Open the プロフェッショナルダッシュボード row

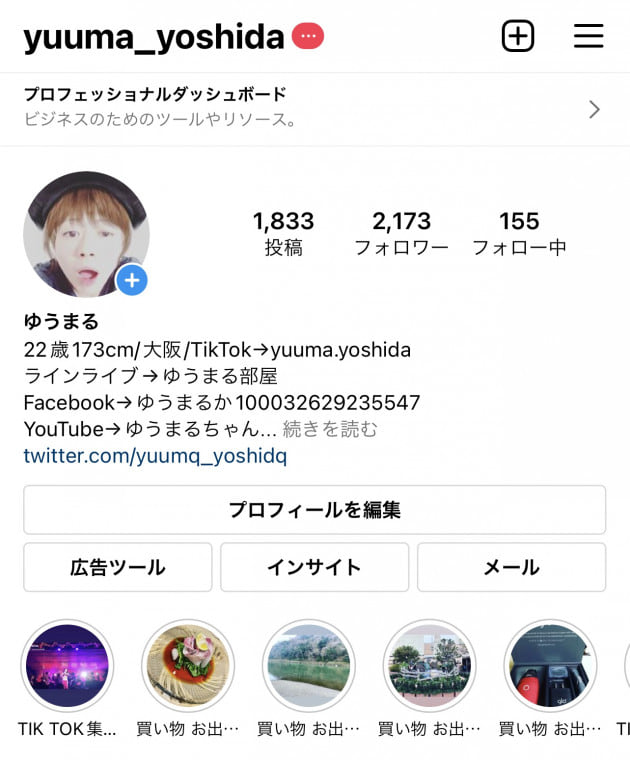click(x=314, y=108)
